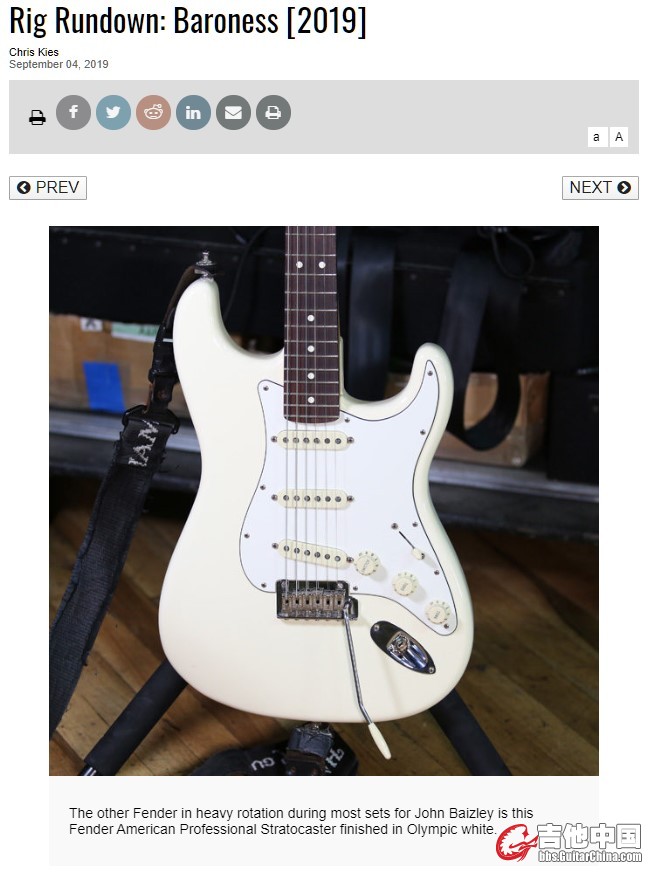Screen dimensions: 649x872
Task: Share article on LinkedIn
Action: 193,112
